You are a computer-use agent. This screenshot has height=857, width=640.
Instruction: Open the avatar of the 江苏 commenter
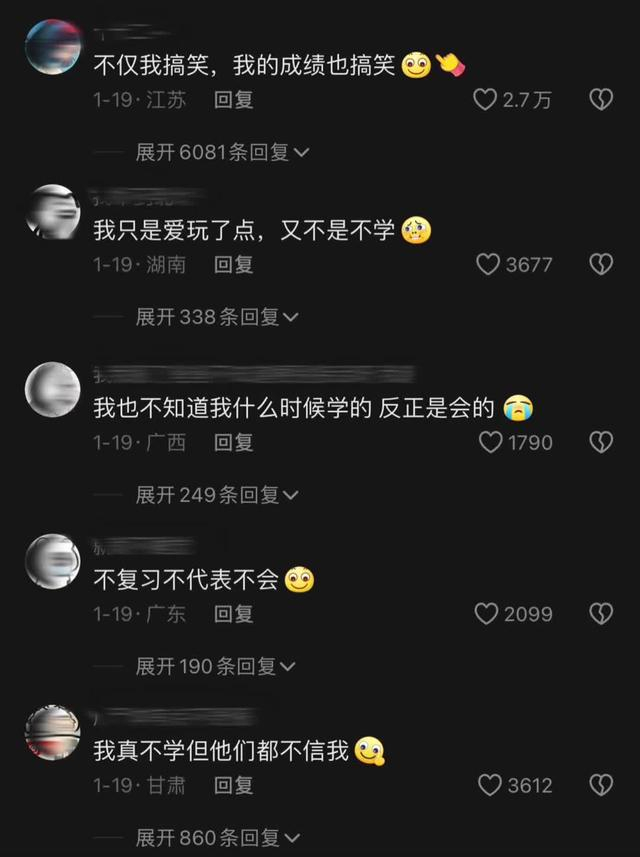(51, 45)
